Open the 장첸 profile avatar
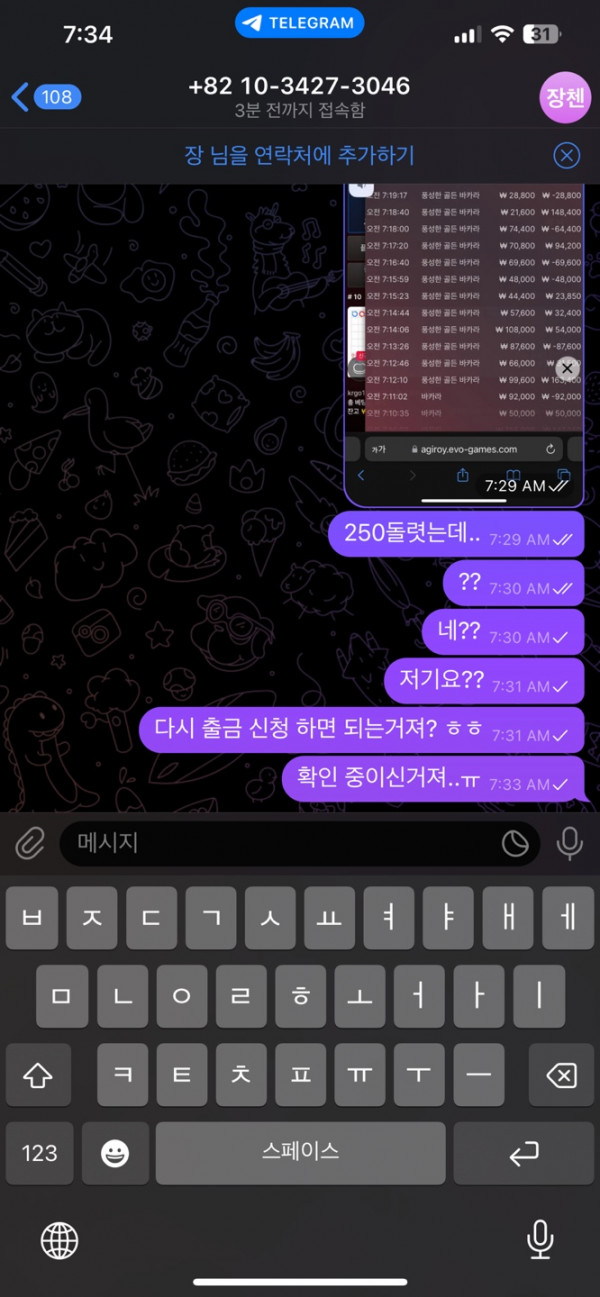This screenshot has height=1297, width=600. pyautogui.click(x=565, y=97)
